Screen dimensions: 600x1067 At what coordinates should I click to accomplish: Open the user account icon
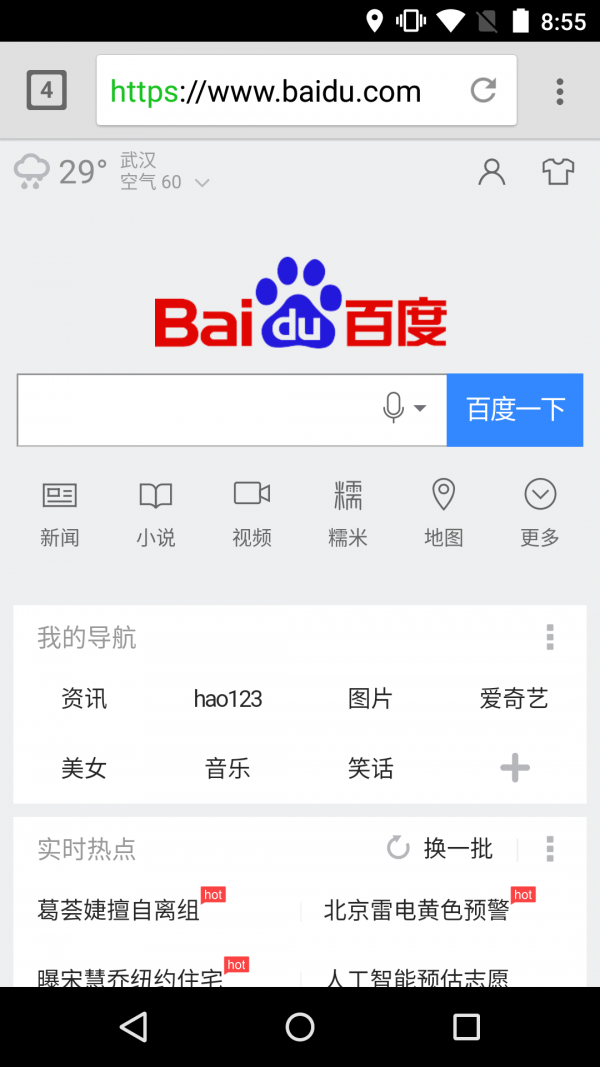(x=491, y=172)
